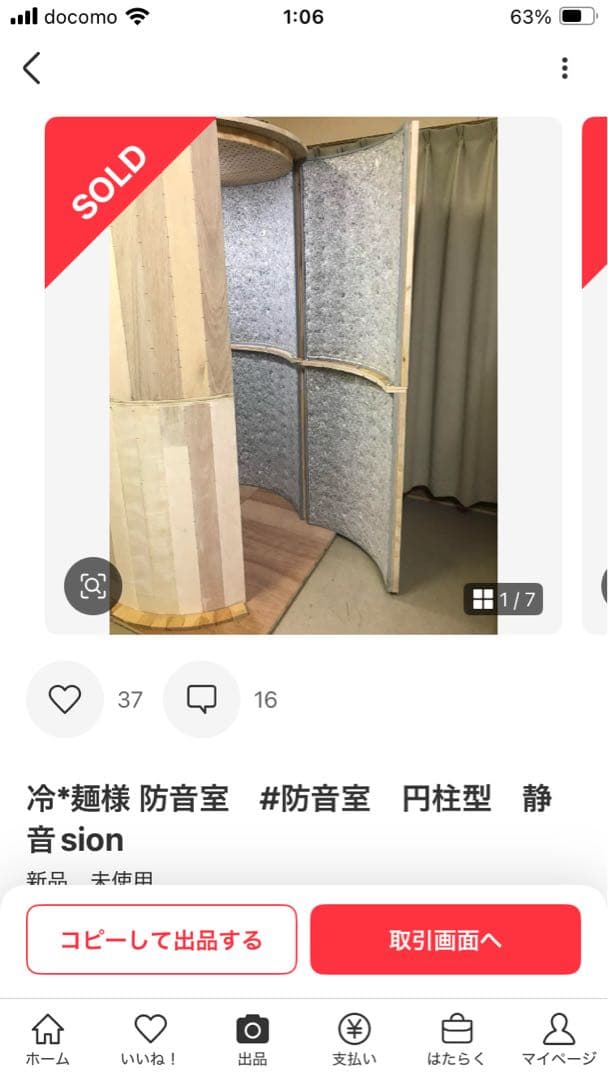Open the 支払い tab

[x=354, y=1038]
